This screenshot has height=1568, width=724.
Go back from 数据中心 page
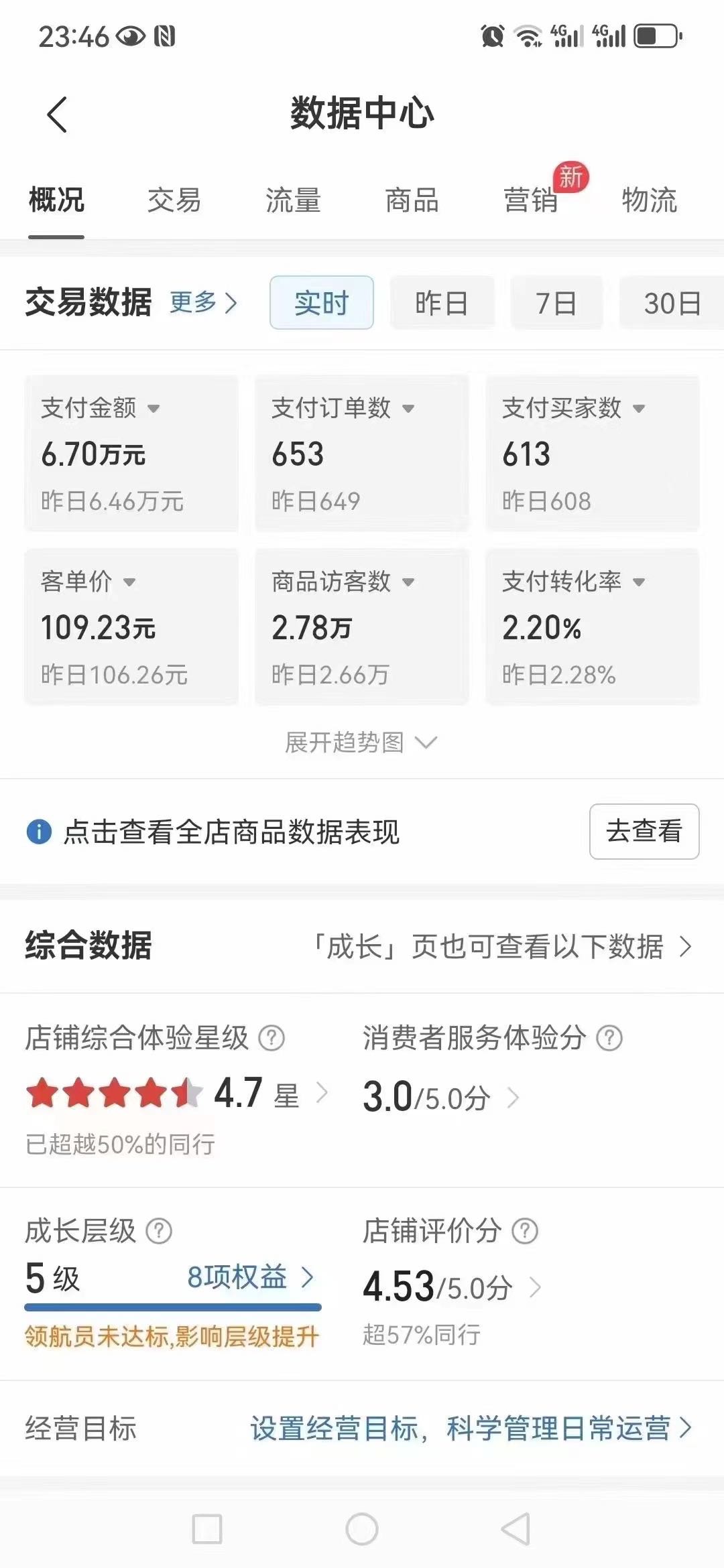(x=58, y=115)
